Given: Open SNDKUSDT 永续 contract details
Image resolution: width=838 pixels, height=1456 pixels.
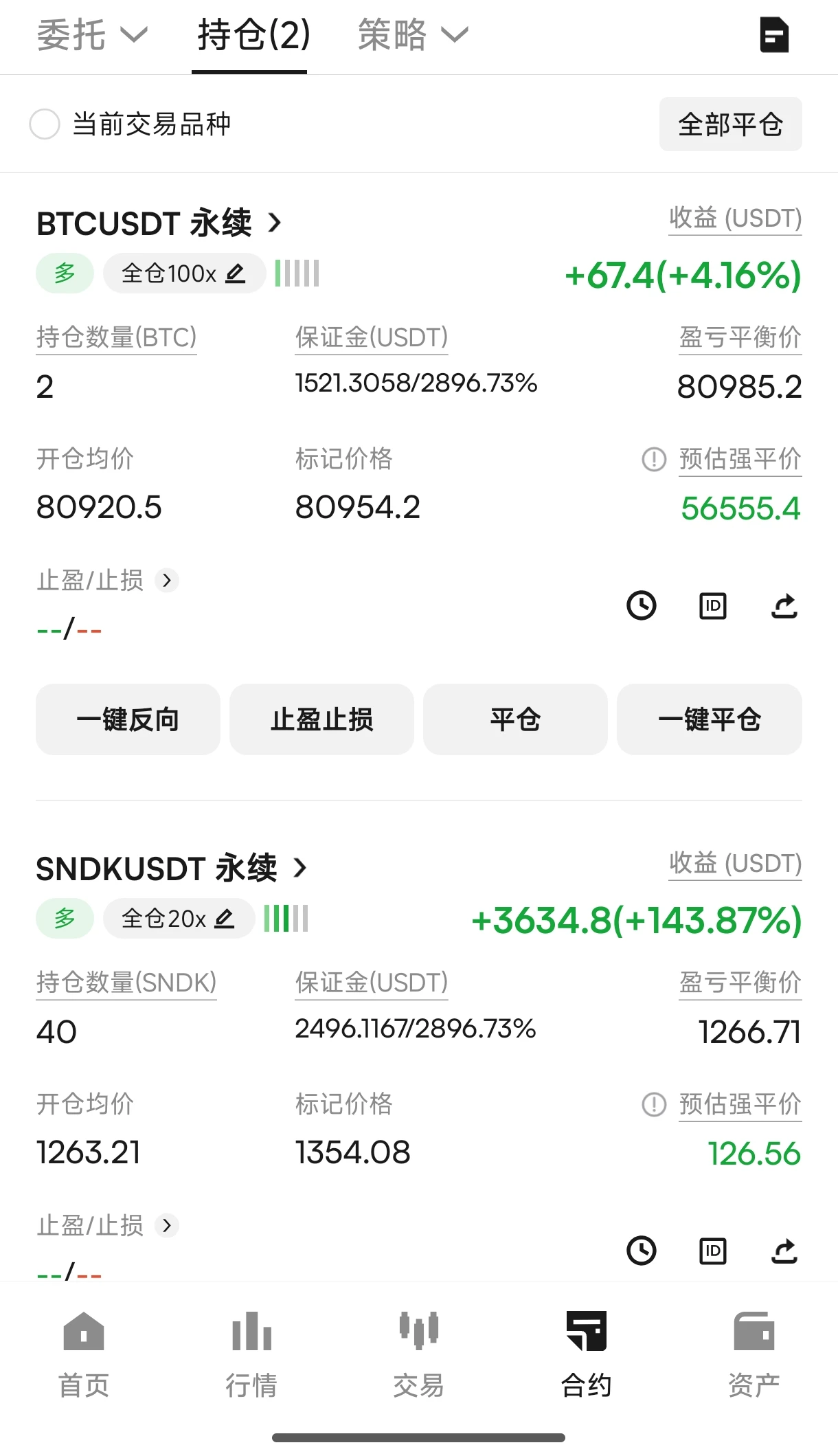Looking at the screenshot, I should [x=172, y=869].
